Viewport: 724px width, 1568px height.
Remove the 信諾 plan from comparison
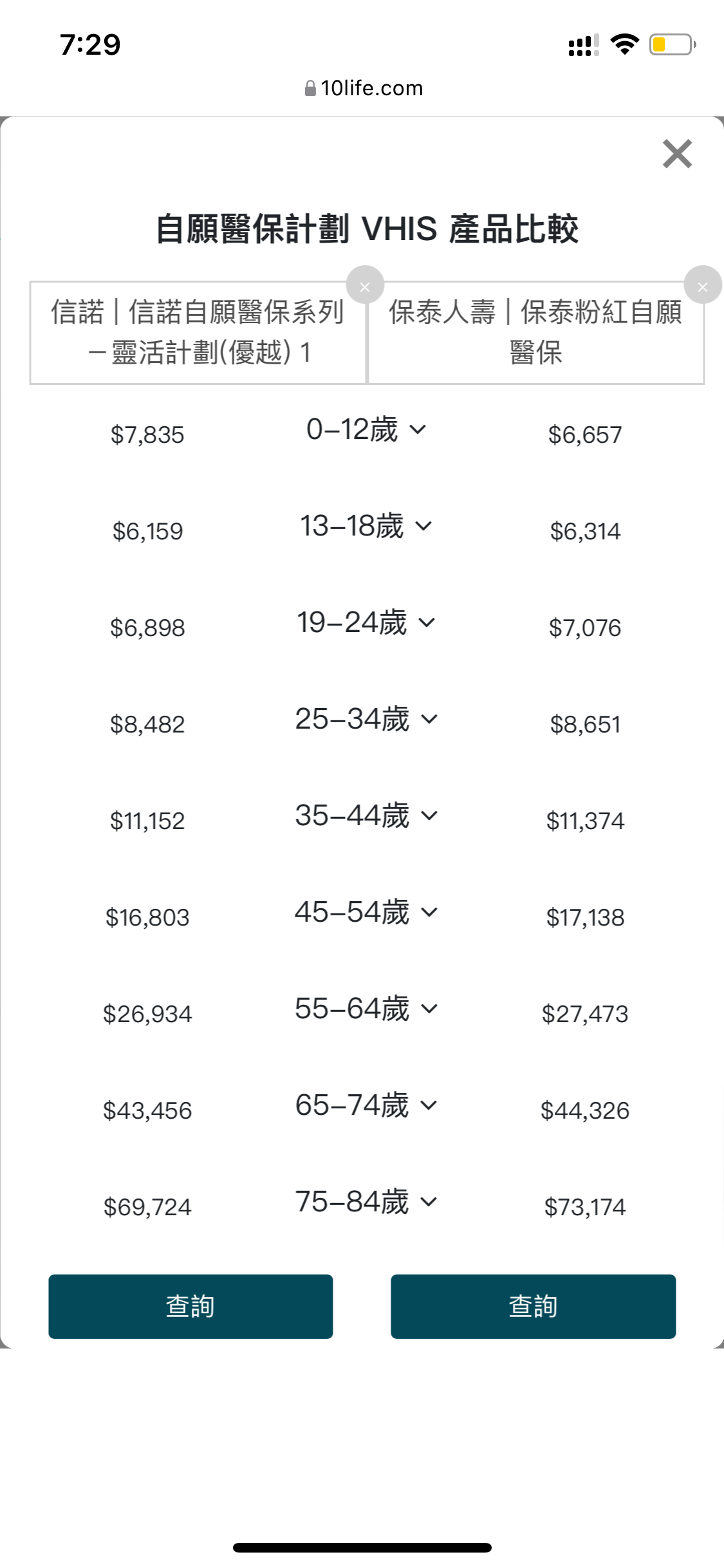coord(365,285)
